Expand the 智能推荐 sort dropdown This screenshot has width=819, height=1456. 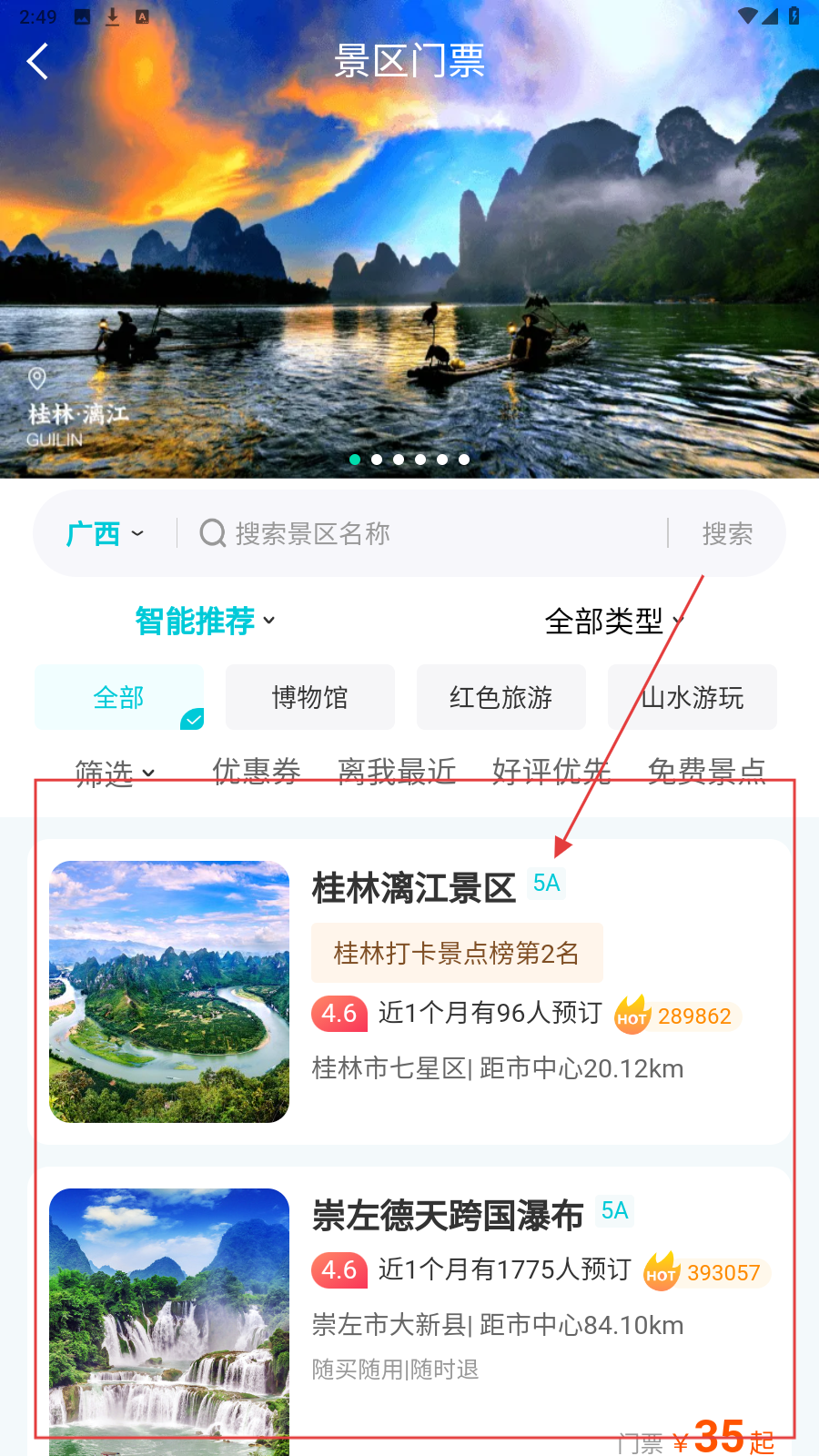tap(205, 621)
